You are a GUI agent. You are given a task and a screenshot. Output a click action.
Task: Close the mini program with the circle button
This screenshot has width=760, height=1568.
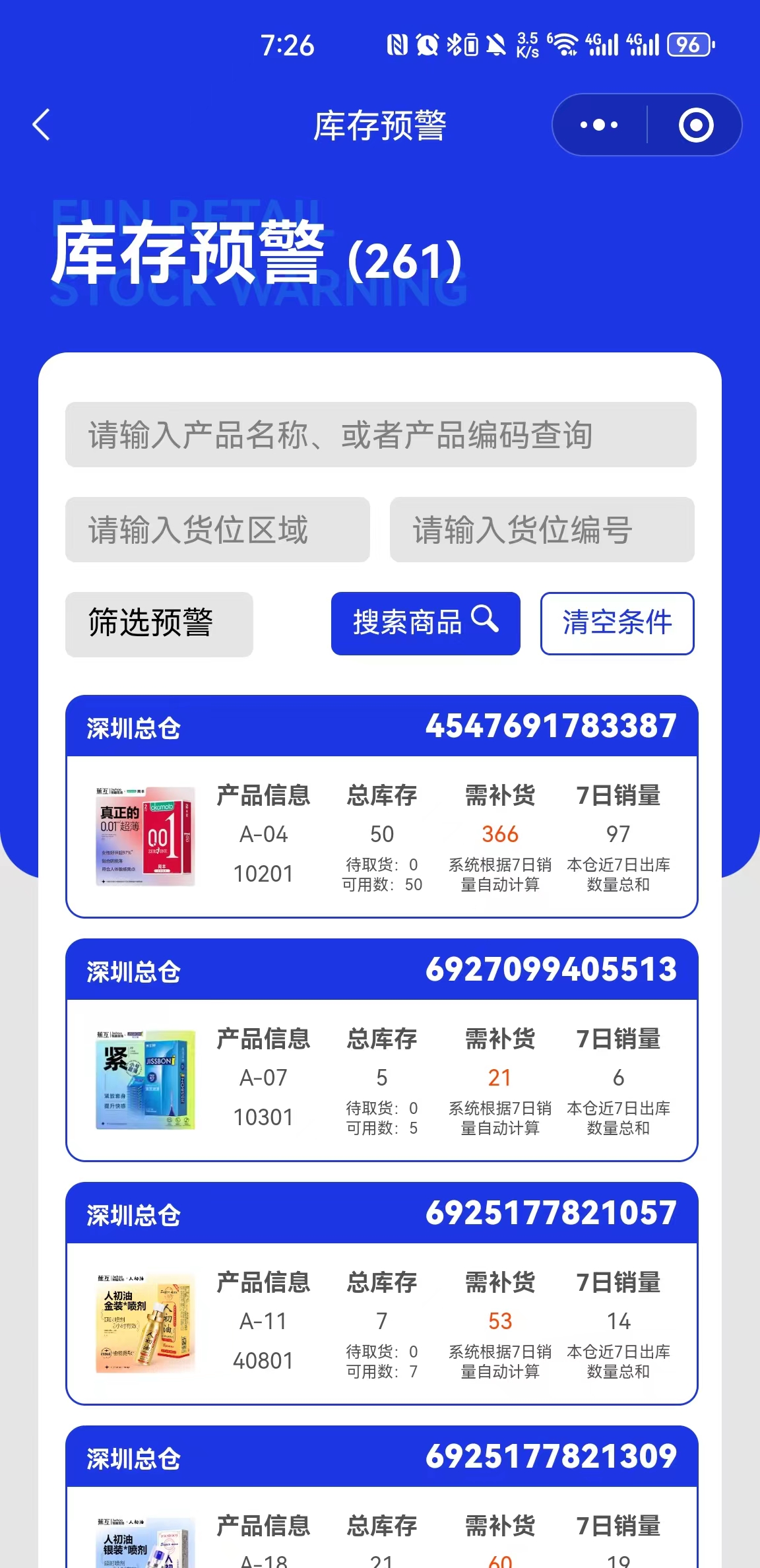click(696, 125)
